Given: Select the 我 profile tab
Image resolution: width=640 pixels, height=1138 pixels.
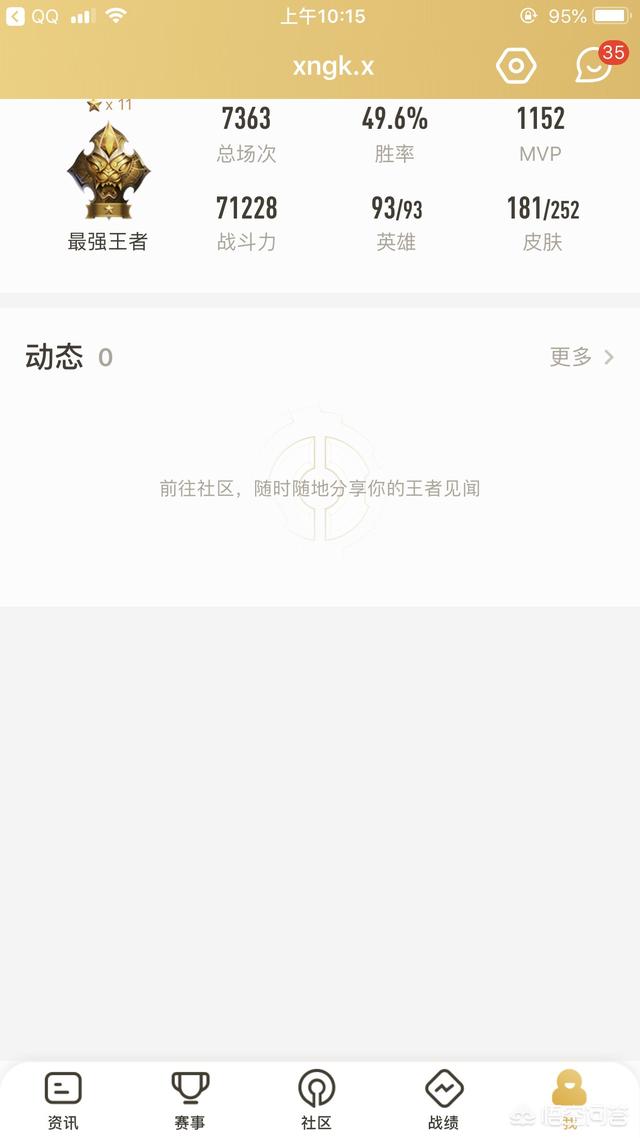Looking at the screenshot, I should coord(570,1101).
